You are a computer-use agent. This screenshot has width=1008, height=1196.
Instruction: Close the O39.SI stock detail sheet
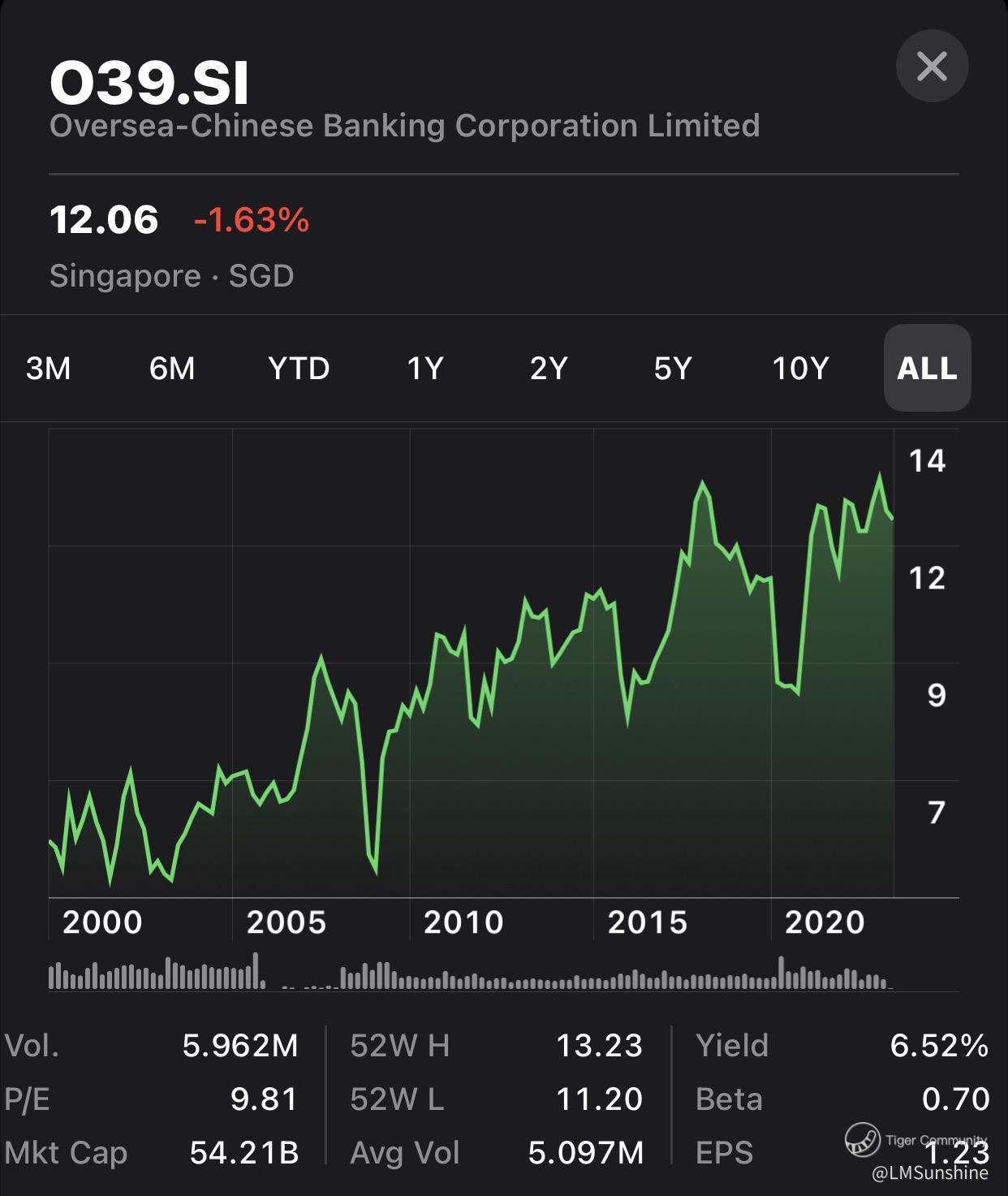click(932, 66)
